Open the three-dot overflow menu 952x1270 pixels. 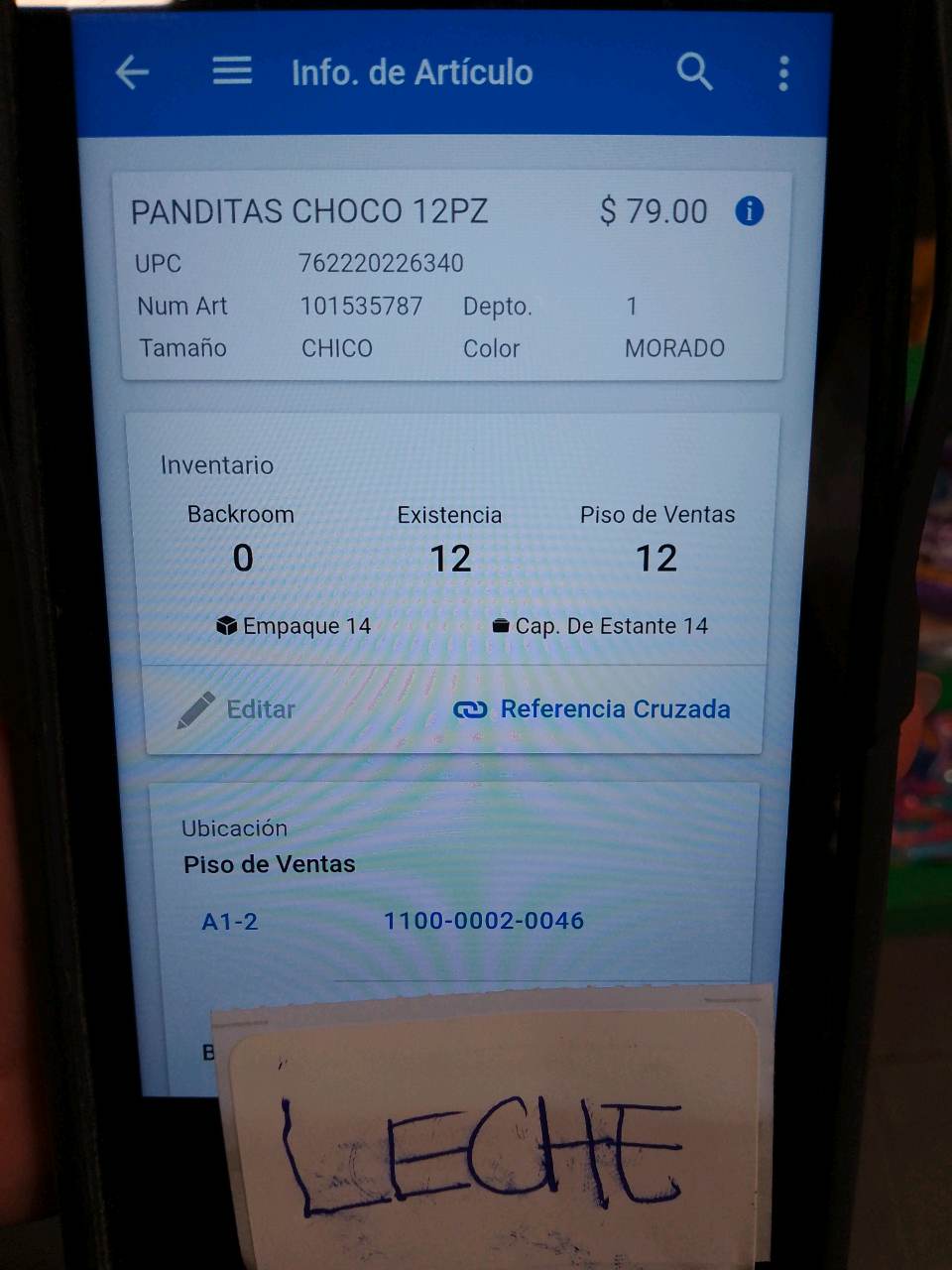click(783, 73)
